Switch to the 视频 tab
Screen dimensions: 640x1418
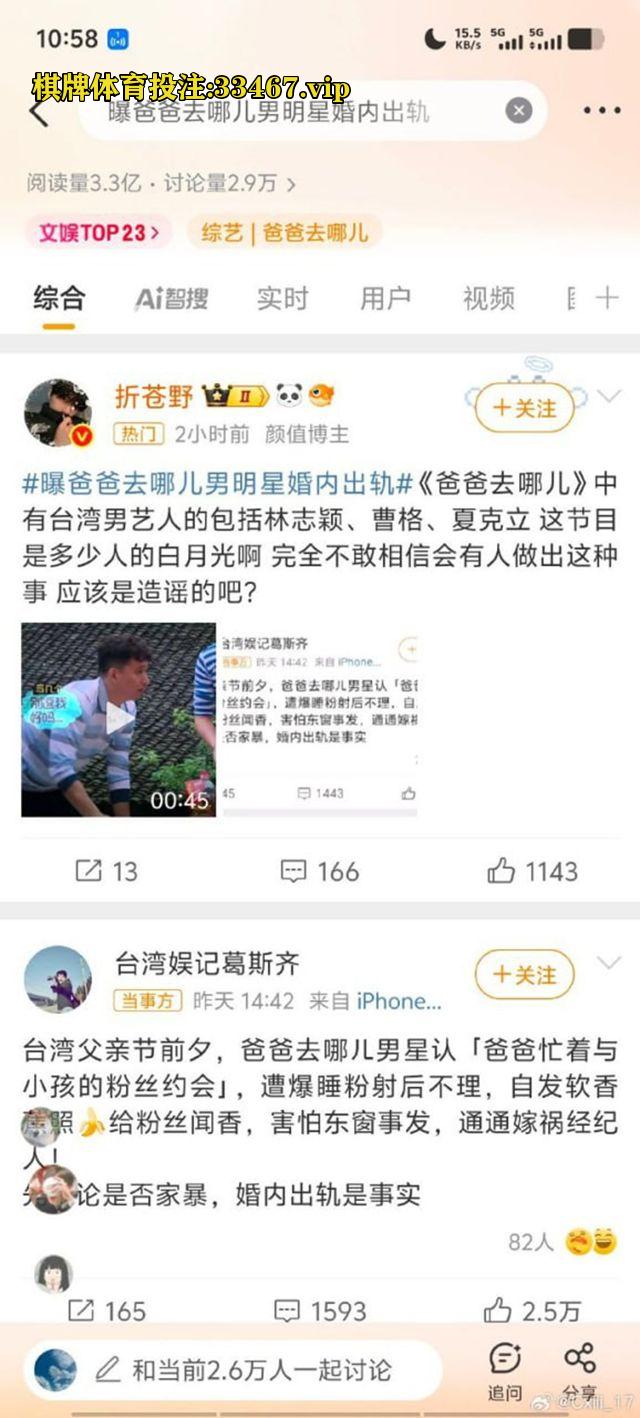pos(488,298)
